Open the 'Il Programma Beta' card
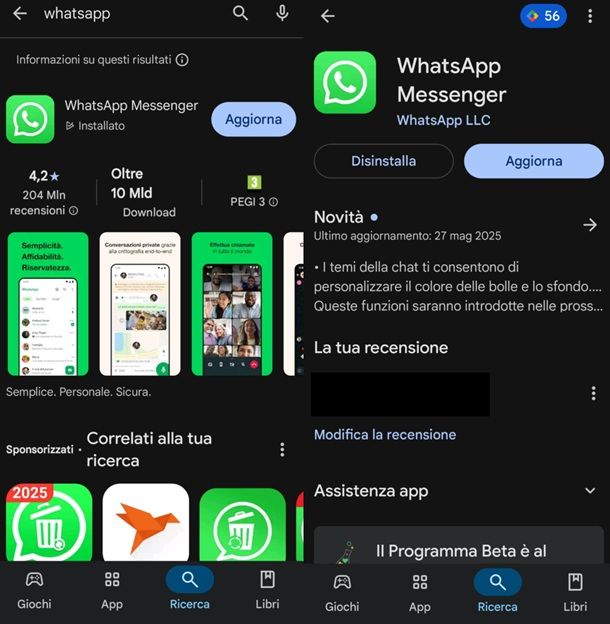The height and width of the screenshot is (624, 610). click(x=459, y=551)
